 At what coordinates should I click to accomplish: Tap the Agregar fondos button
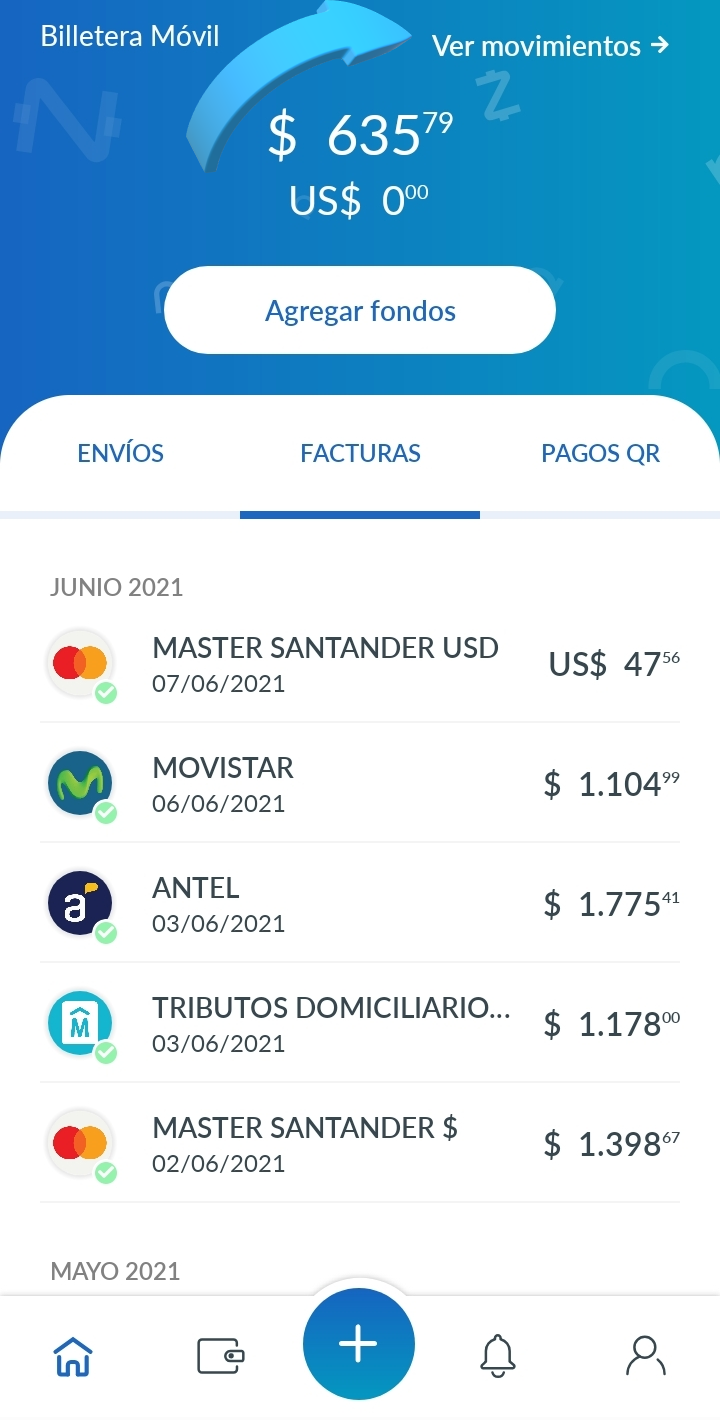point(360,311)
